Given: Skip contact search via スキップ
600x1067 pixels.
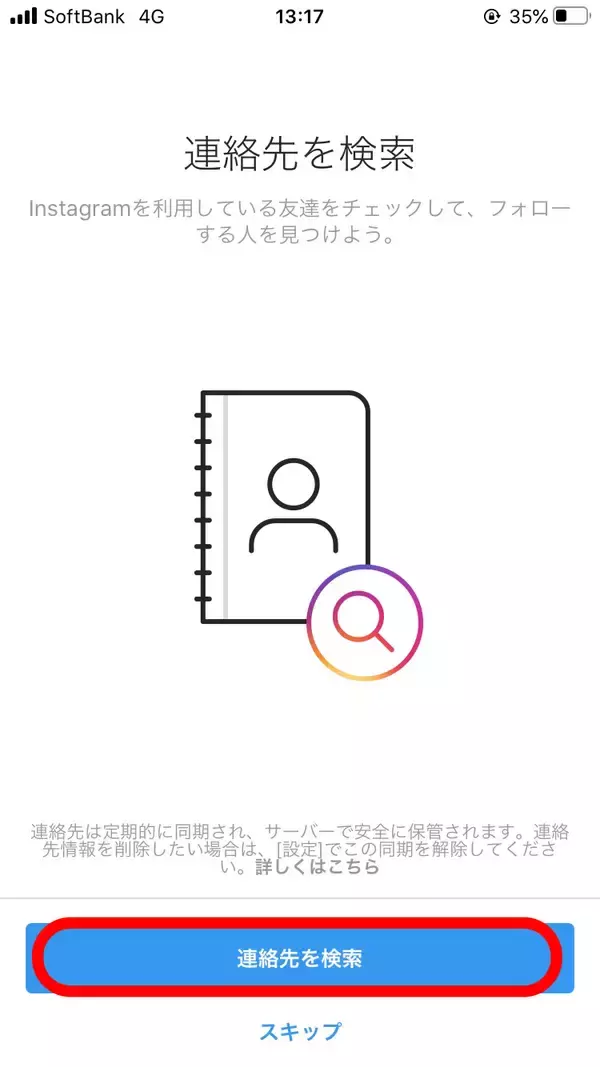Looking at the screenshot, I should pyautogui.click(x=300, y=1031).
